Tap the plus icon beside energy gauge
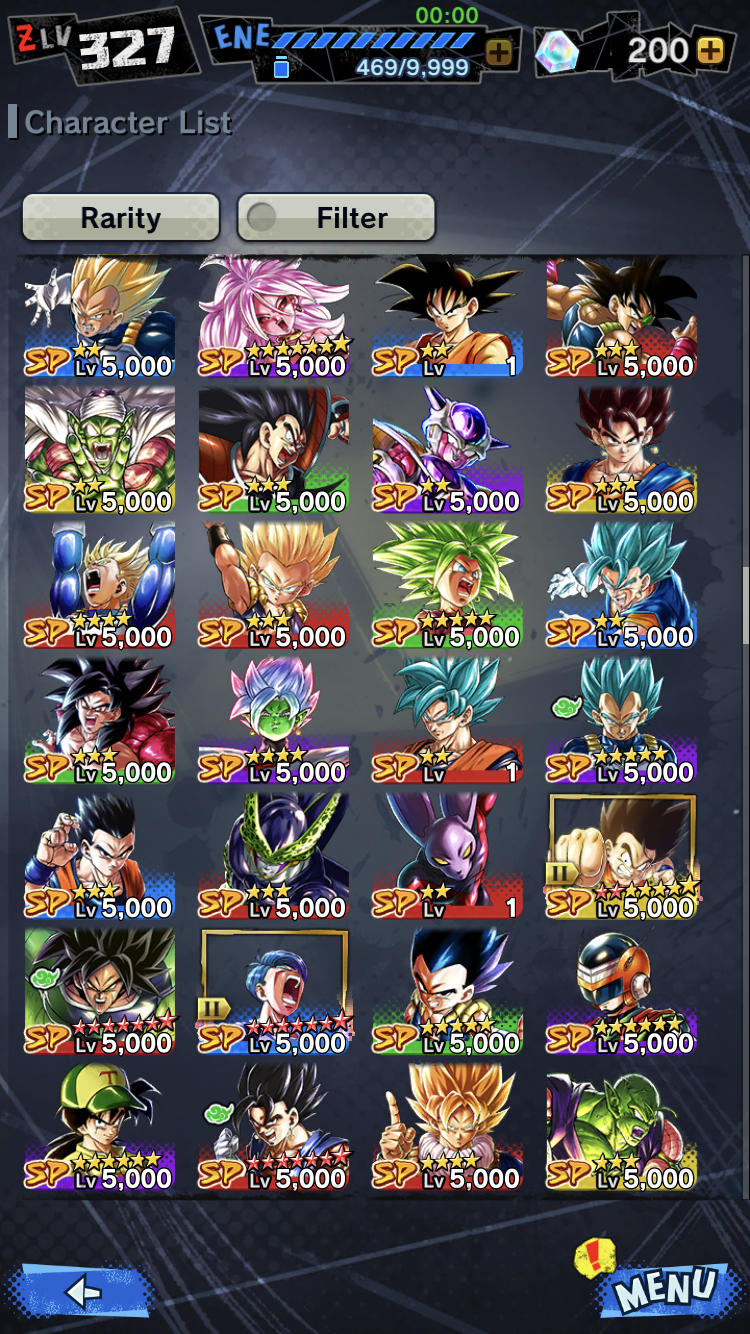Screen dimensions: 750x1334 (499, 52)
